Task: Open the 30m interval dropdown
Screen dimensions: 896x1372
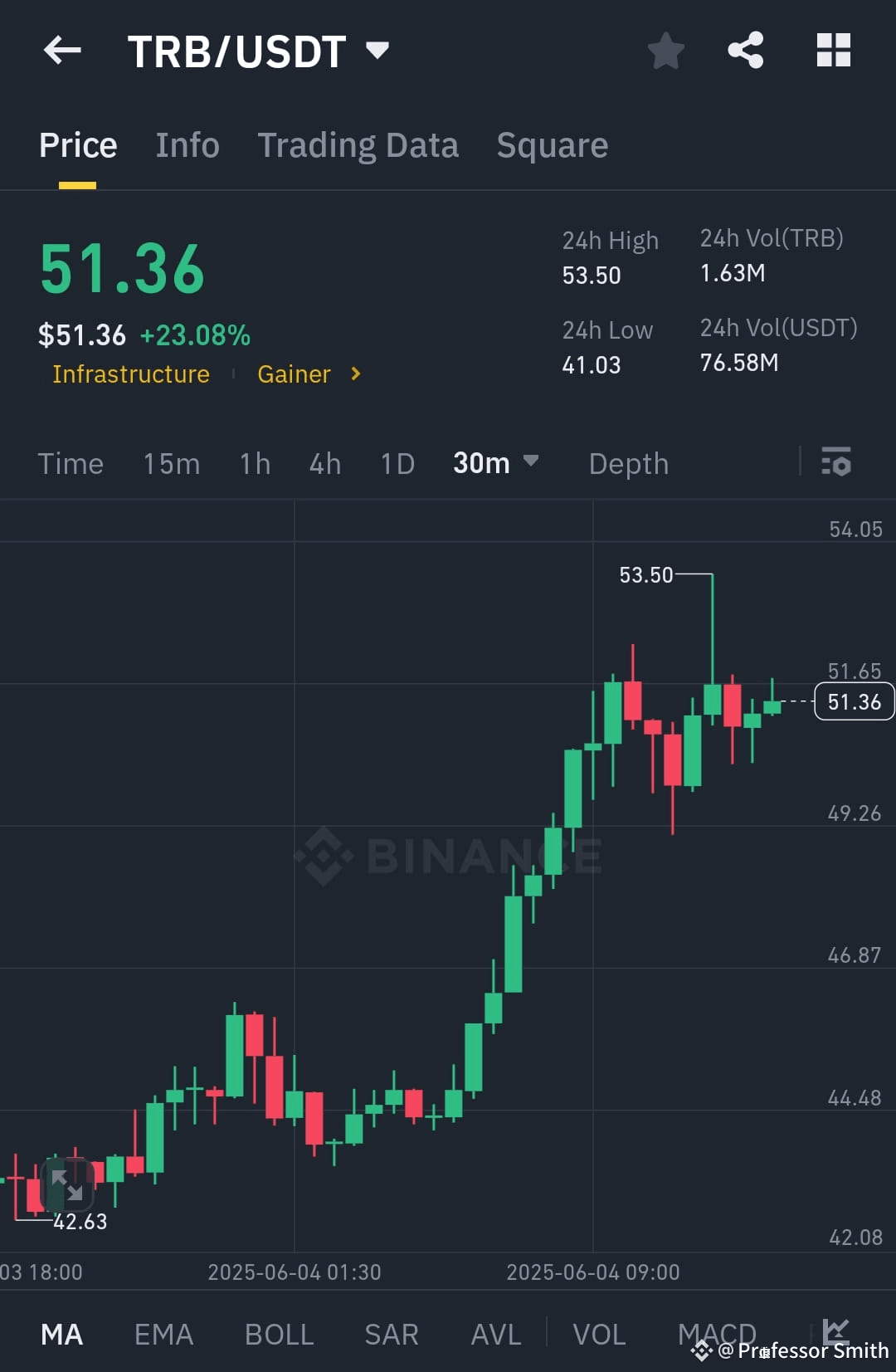Action: pos(495,463)
